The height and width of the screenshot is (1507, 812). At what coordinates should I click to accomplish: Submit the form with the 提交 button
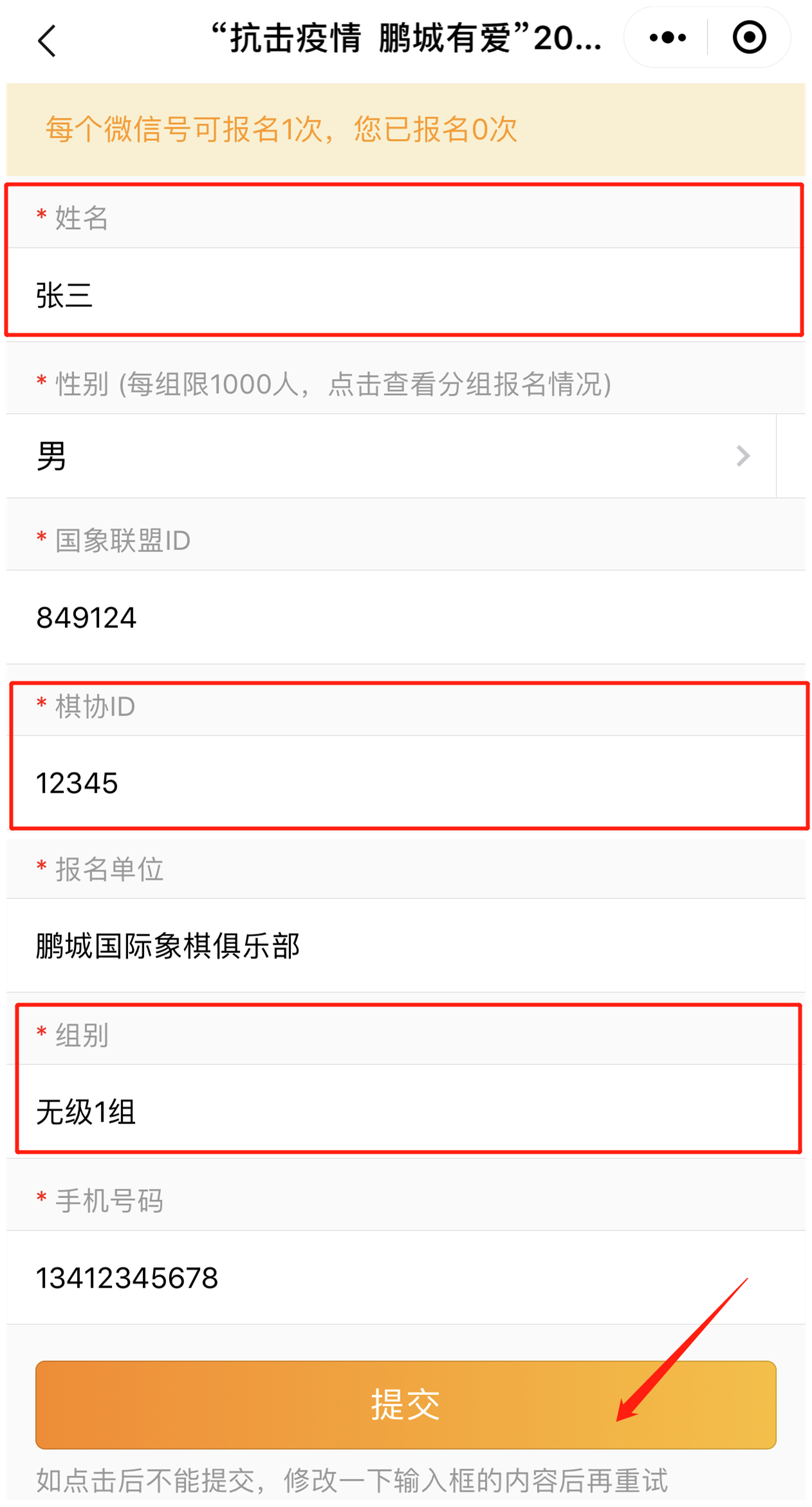click(x=405, y=1404)
